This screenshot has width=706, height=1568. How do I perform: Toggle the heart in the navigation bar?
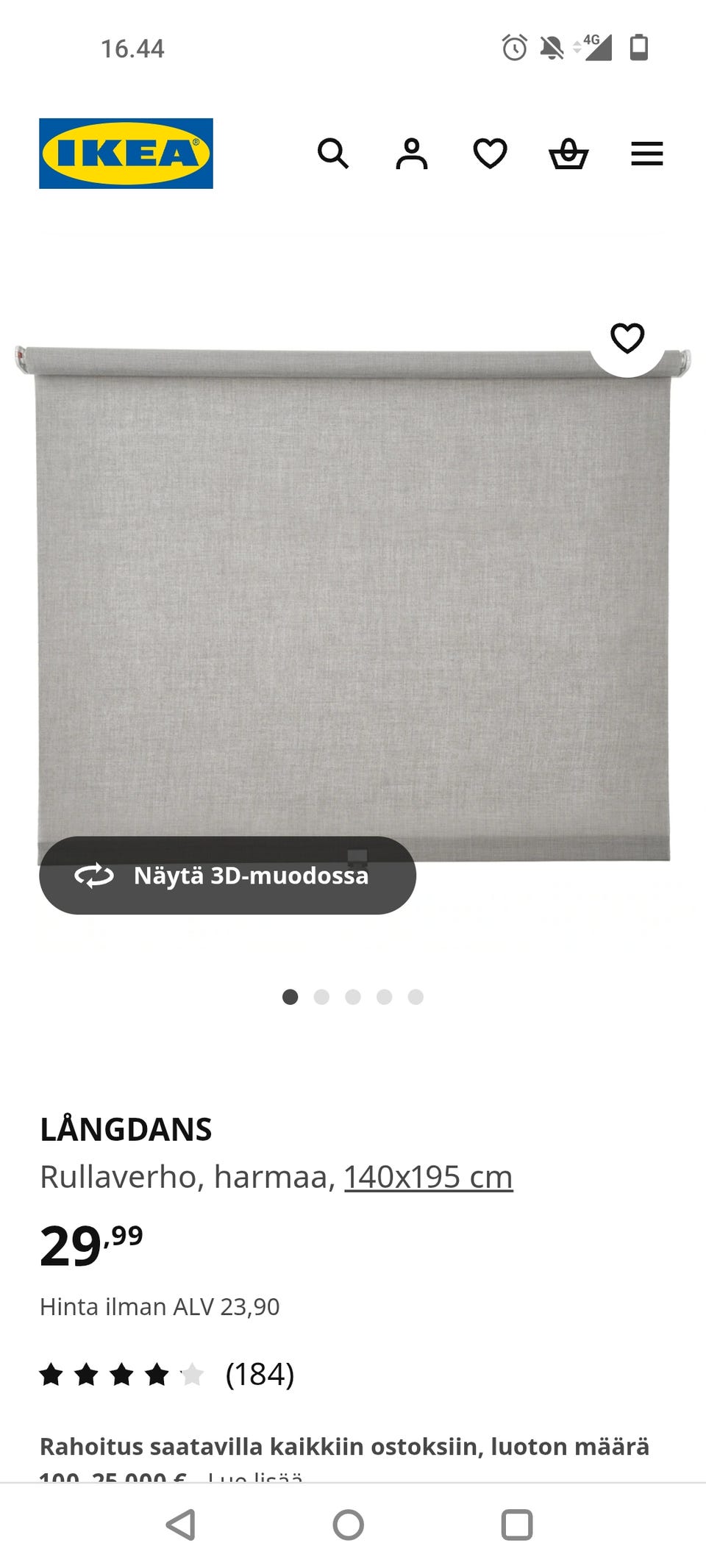(491, 153)
